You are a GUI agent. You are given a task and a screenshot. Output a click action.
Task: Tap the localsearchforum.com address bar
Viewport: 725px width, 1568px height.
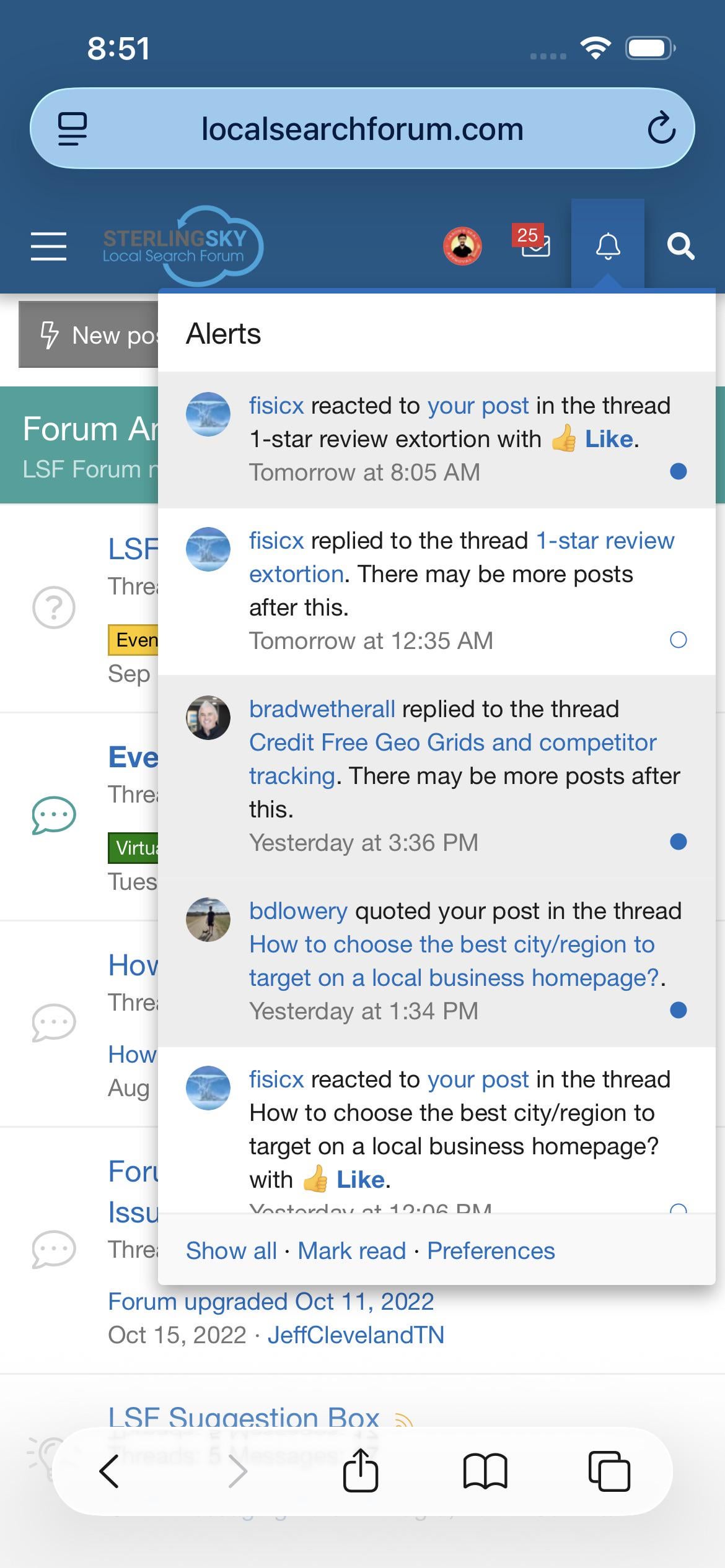[x=362, y=129]
